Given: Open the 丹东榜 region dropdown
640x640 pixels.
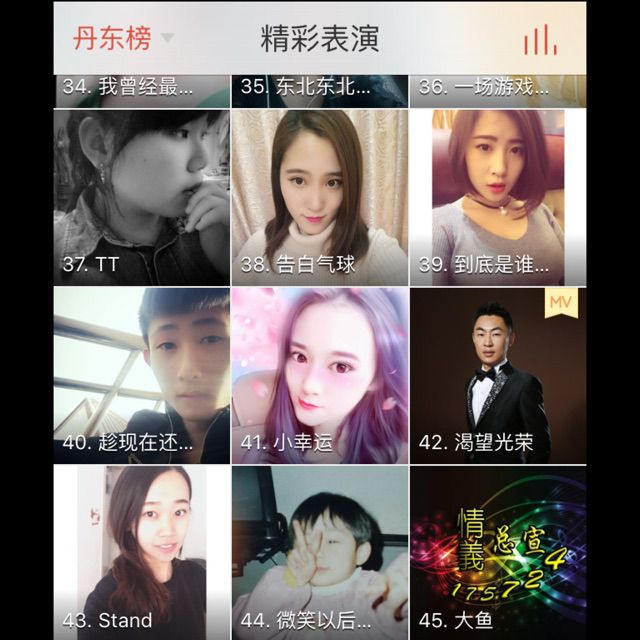Looking at the screenshot, I should pos(123,39).
